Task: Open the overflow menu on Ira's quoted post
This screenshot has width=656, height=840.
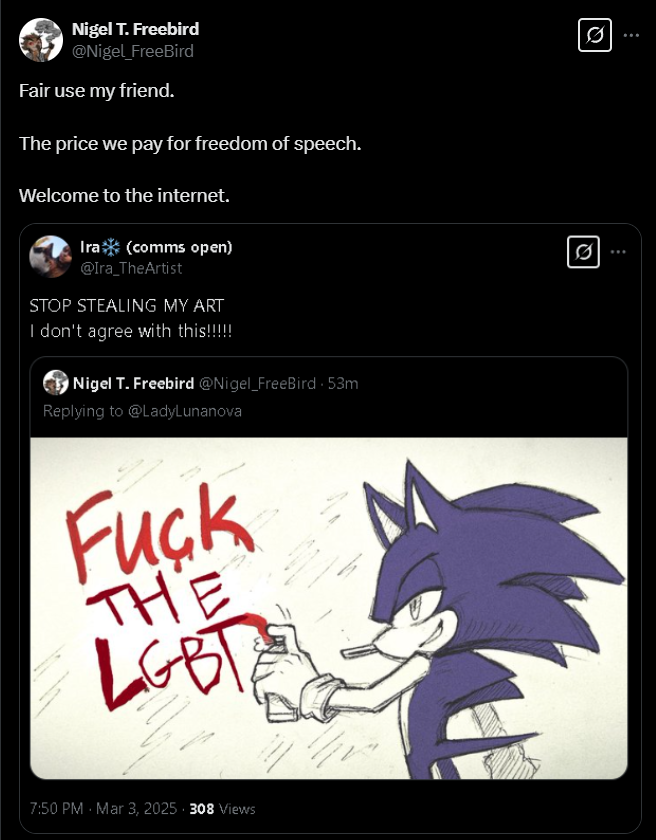Action: (619, 251)
